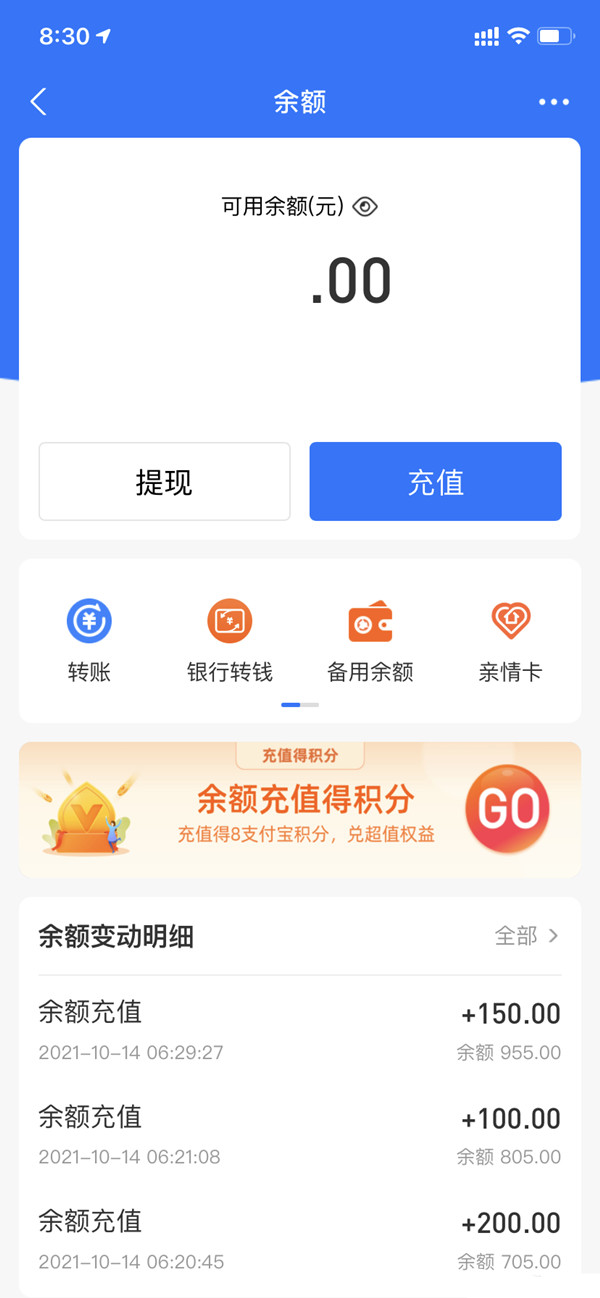Viewport: 600px width, 1298px height.
Task: Toggle balance visibility eye icon
Action: click(365, 207)
